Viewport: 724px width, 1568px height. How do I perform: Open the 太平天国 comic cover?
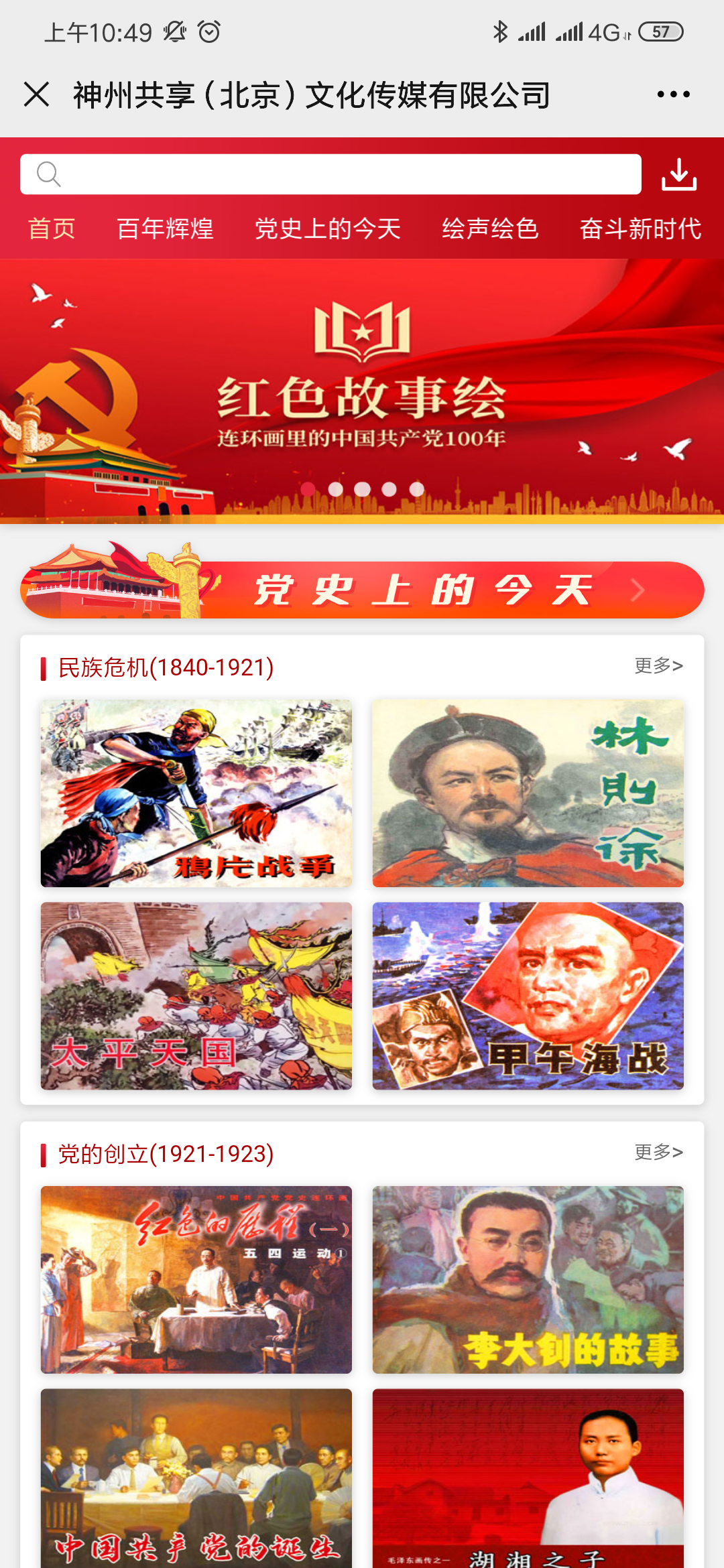[x=196, y=996]
